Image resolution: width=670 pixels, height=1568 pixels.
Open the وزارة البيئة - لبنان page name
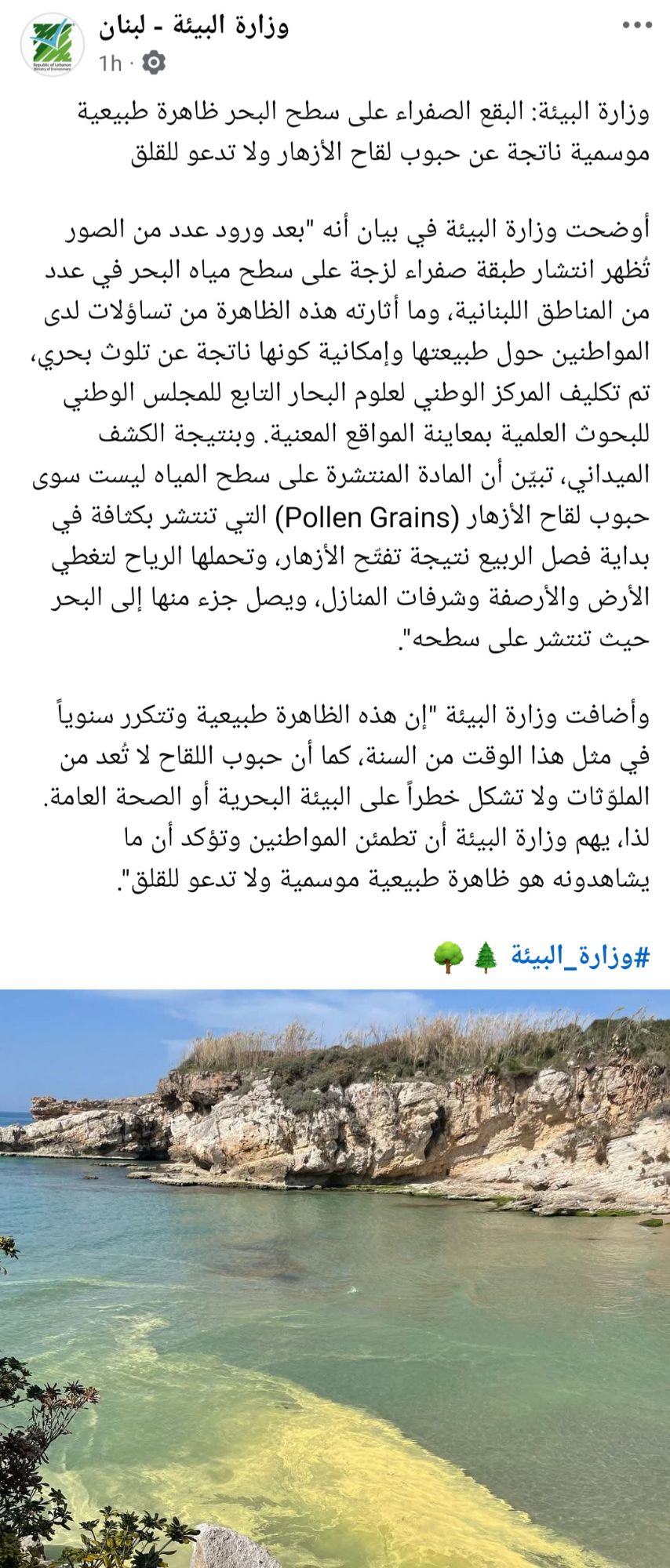pos(193,26)
